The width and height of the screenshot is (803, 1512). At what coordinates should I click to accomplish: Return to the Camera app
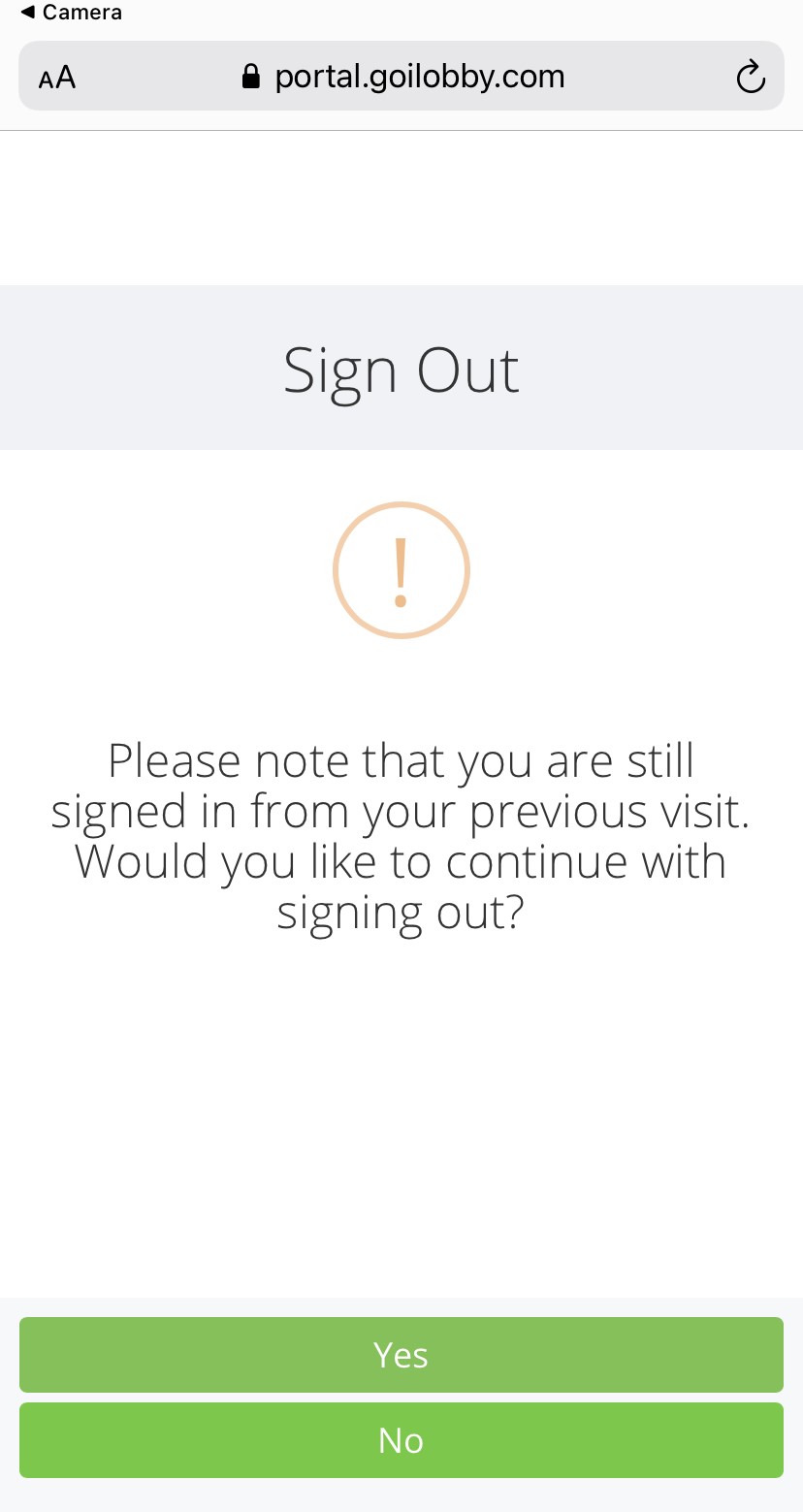pyautogui.click(x=71, y=13)
